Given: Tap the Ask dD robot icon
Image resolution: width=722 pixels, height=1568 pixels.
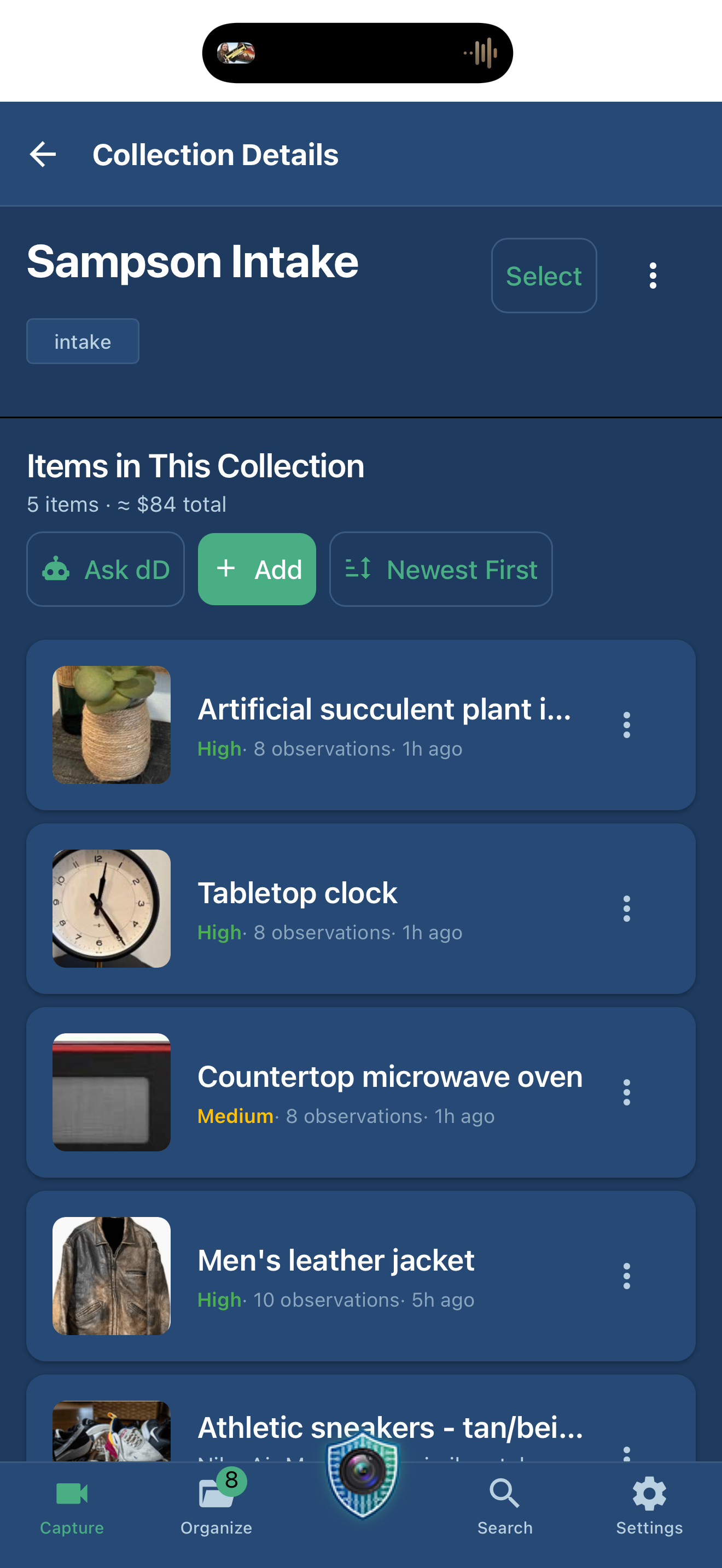Looking at the screenshot, I should coord(57,569).
